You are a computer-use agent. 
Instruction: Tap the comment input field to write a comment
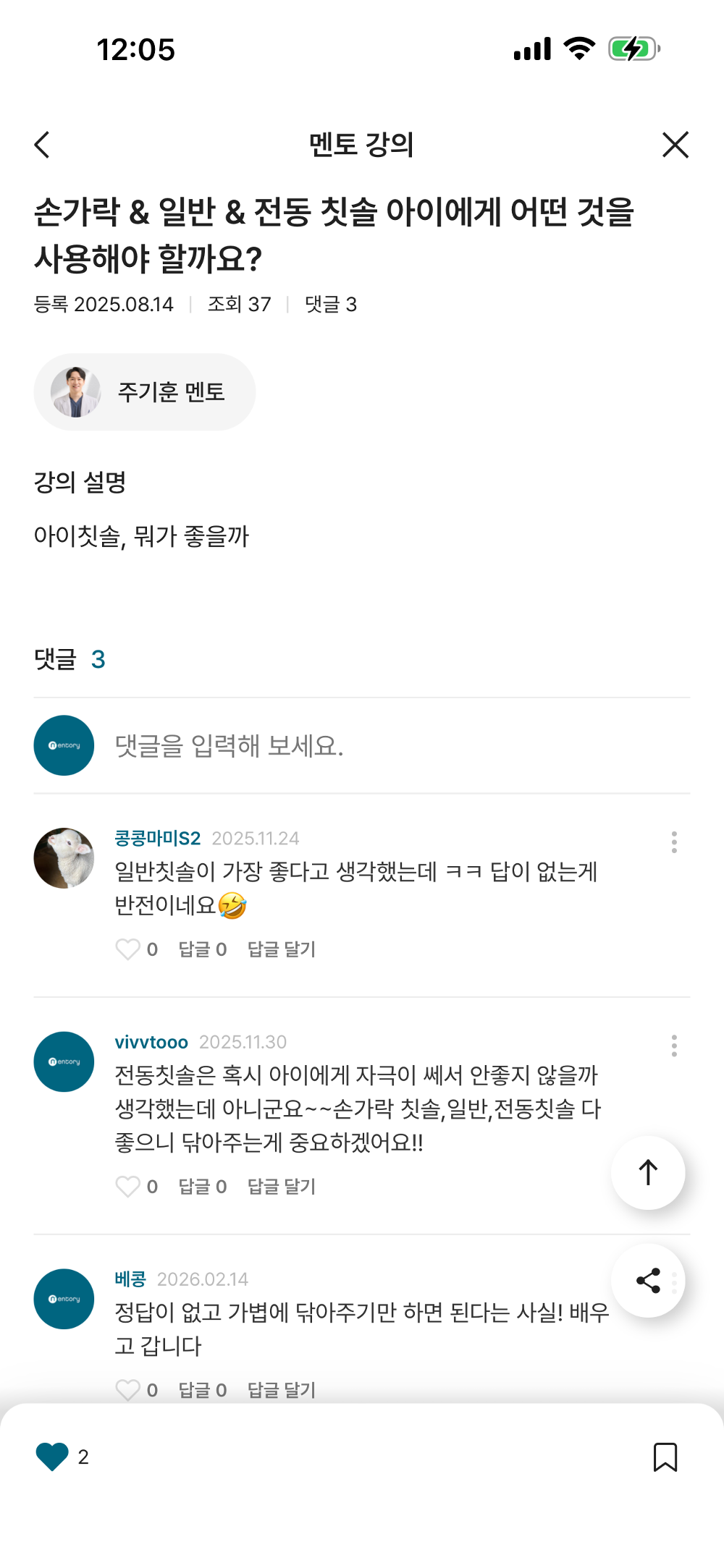326,745
